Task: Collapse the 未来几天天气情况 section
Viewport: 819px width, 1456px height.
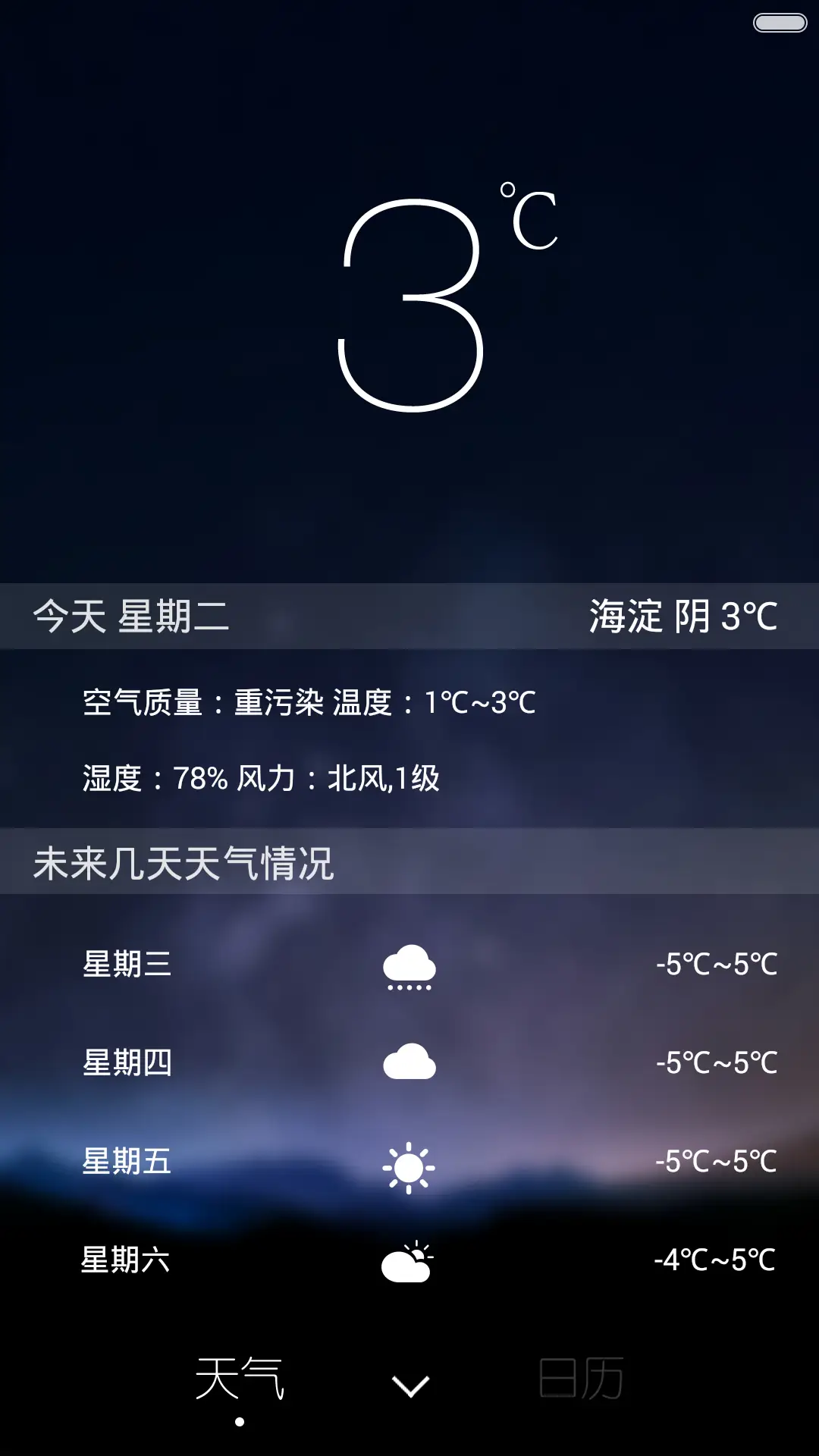Action: (184, 863)
